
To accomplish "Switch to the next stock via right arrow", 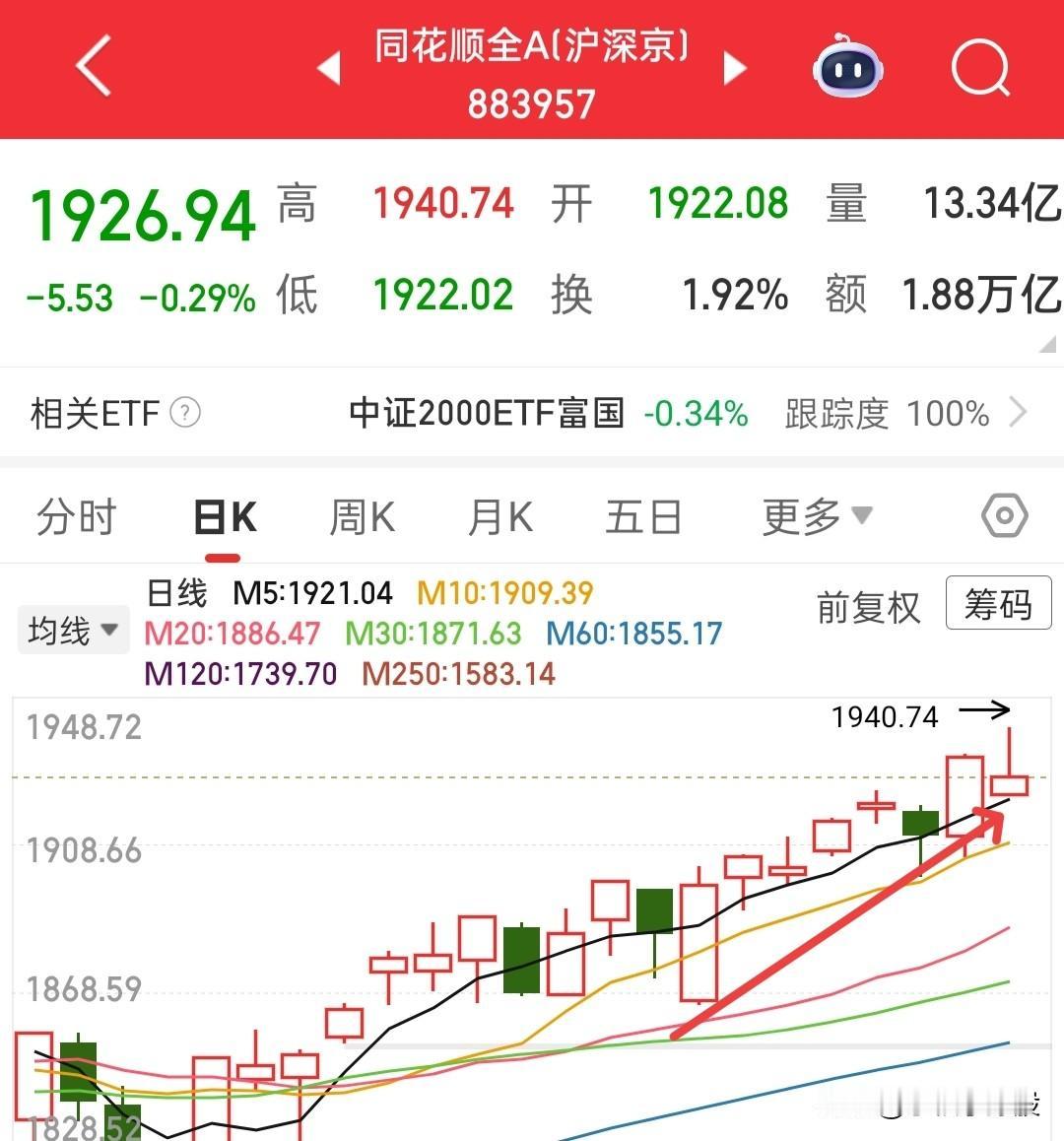I will click(x=734, y=67).
